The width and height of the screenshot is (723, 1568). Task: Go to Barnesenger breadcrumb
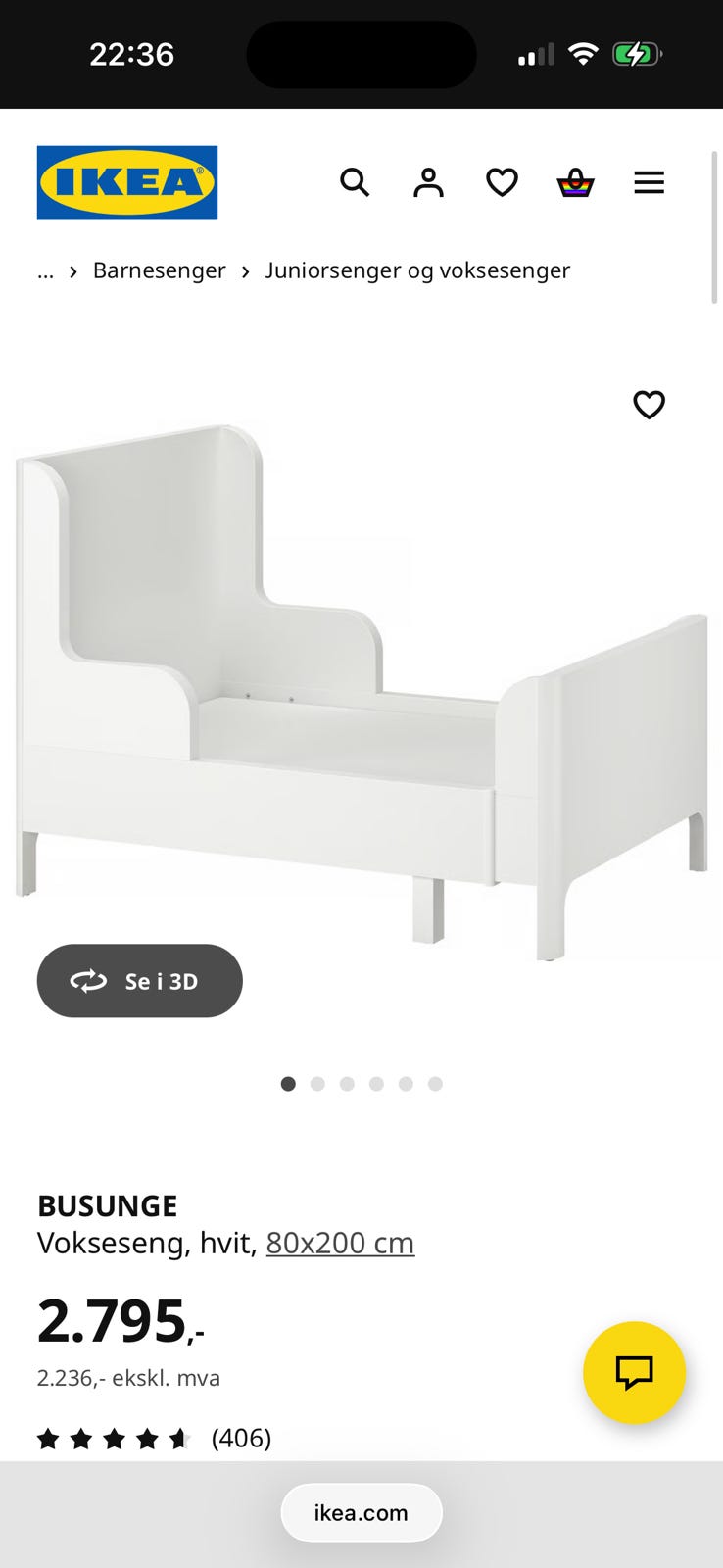click(159, 270)
